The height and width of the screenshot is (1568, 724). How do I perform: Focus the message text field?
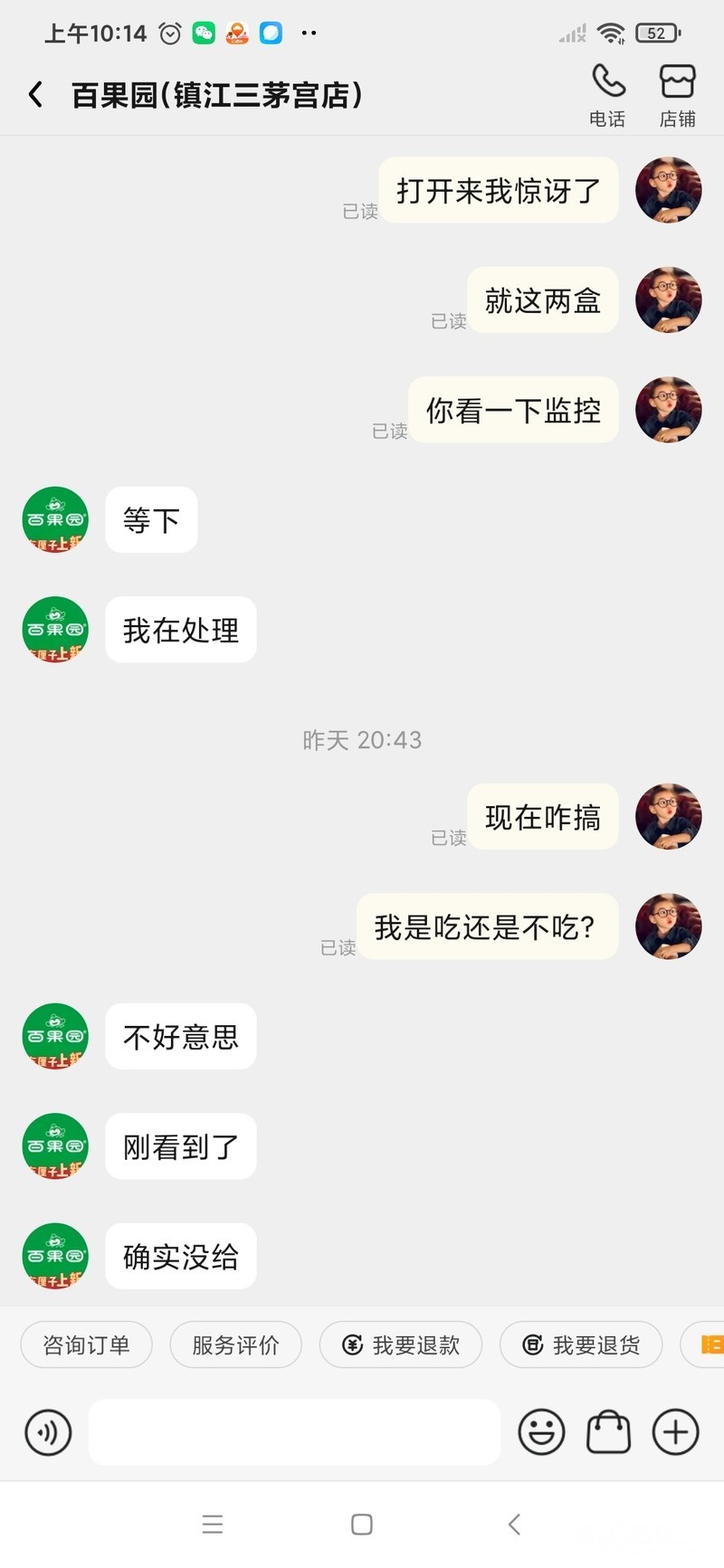point(294,1432)
